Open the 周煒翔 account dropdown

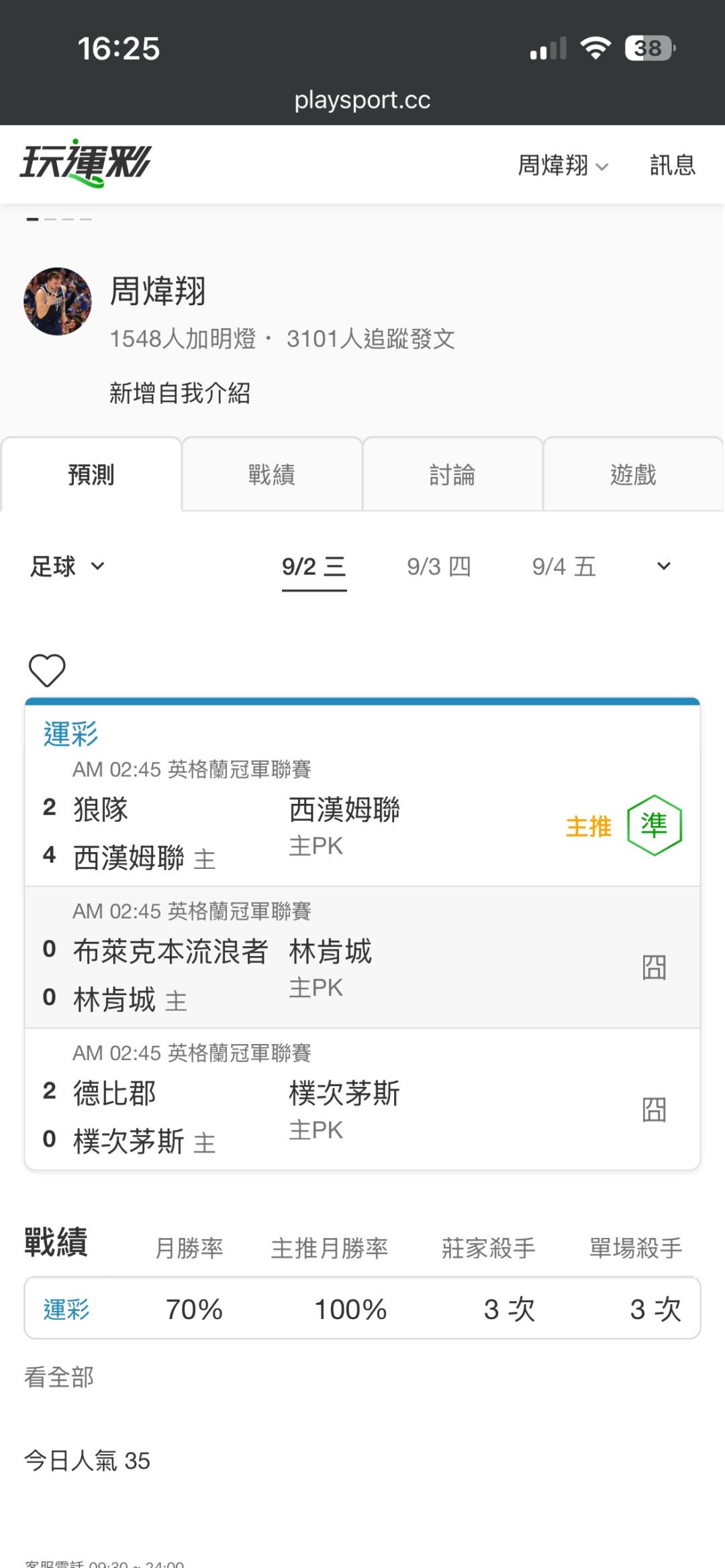[x=563, y=165]
